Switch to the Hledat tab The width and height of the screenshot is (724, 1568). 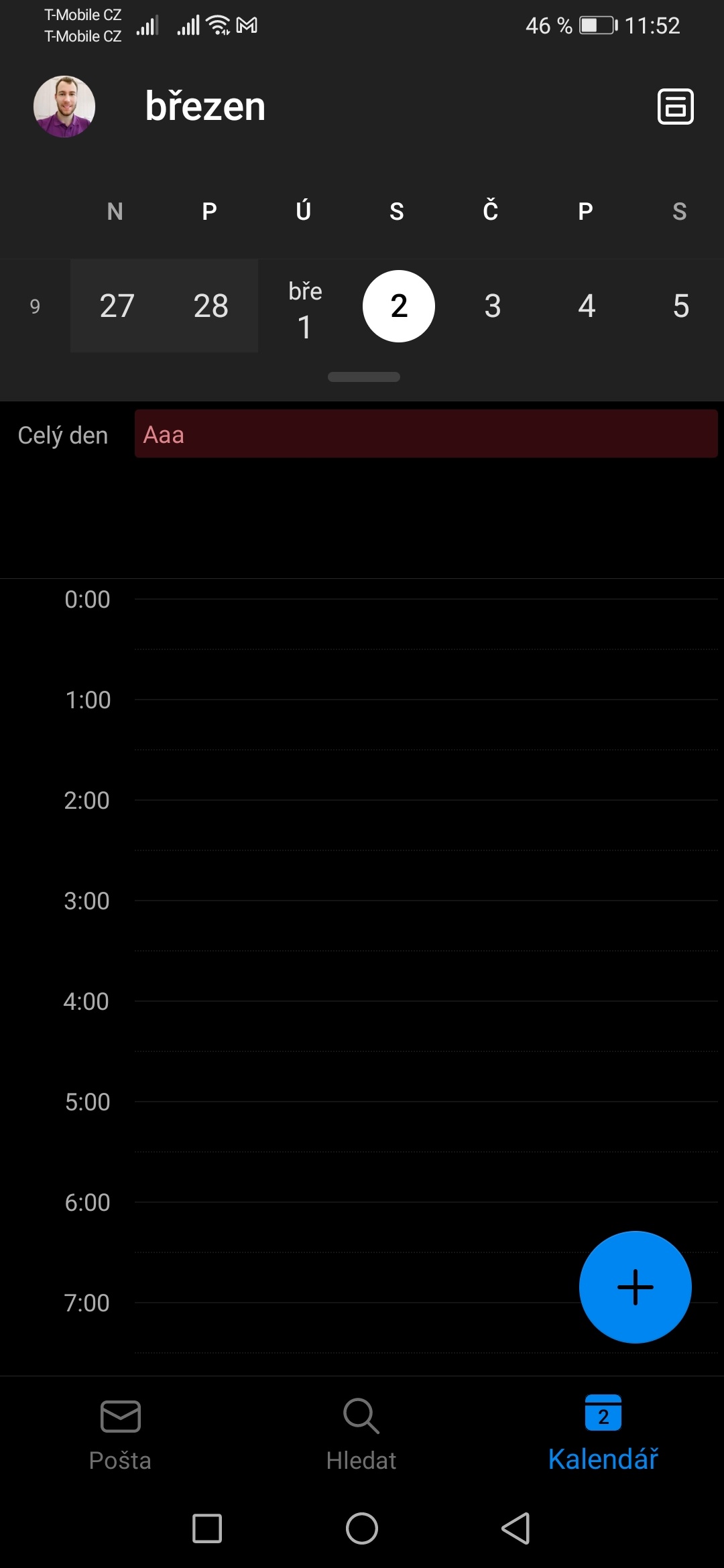(x=361, y=1434)
